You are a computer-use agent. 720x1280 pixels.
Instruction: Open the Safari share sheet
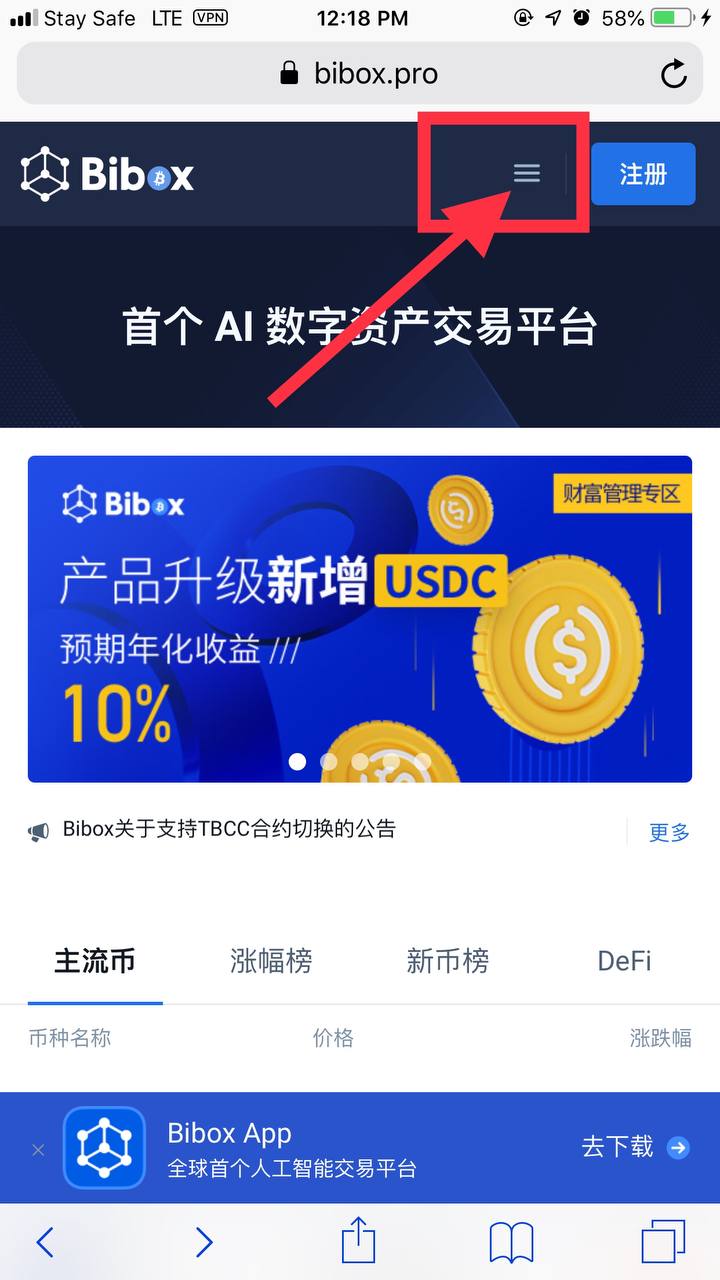358,1242
